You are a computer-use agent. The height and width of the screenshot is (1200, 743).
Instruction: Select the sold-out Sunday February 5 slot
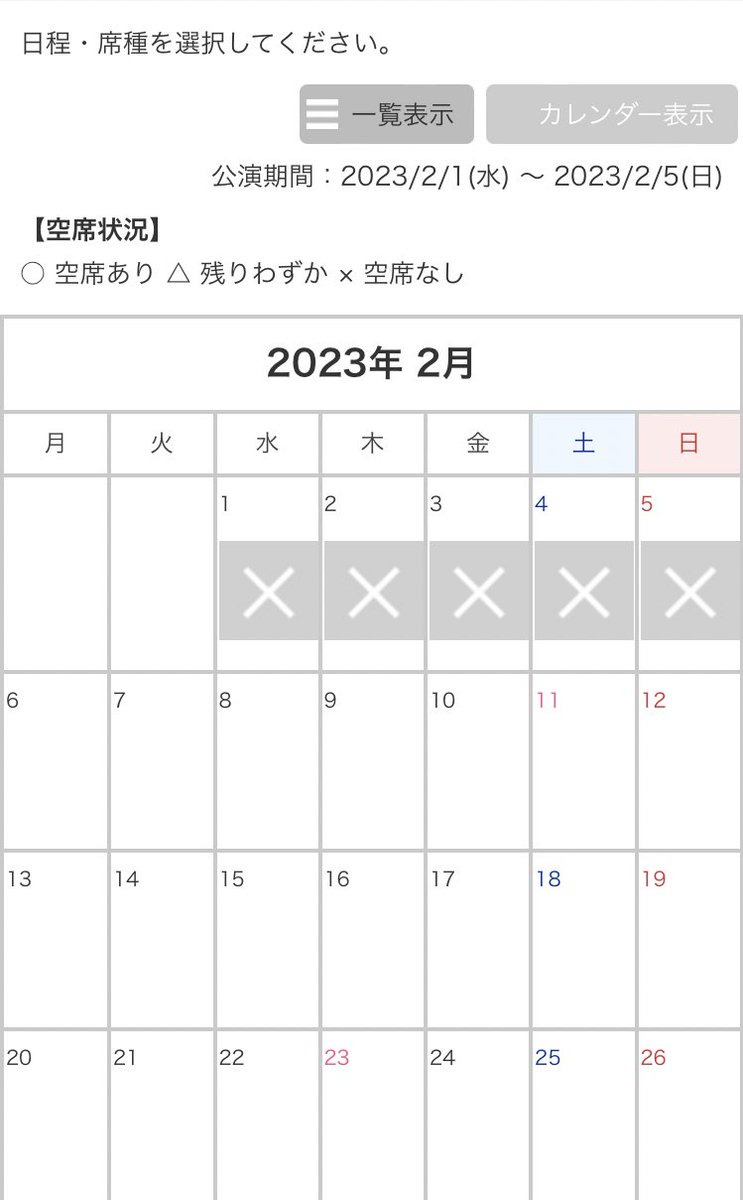tap(690, 591)
